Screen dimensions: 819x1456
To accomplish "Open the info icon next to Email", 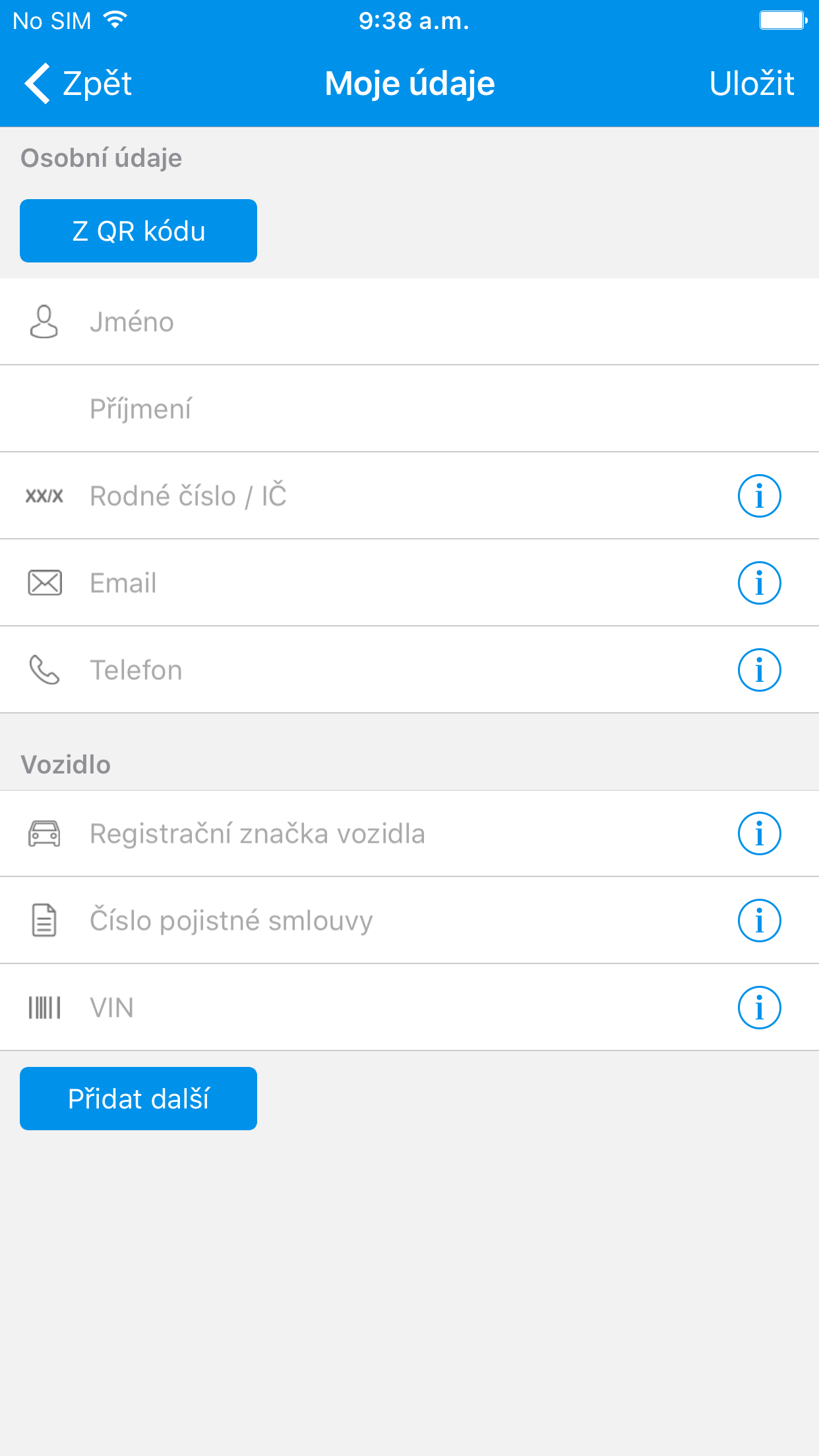I will pyautogui.click(x=759, y=583).
